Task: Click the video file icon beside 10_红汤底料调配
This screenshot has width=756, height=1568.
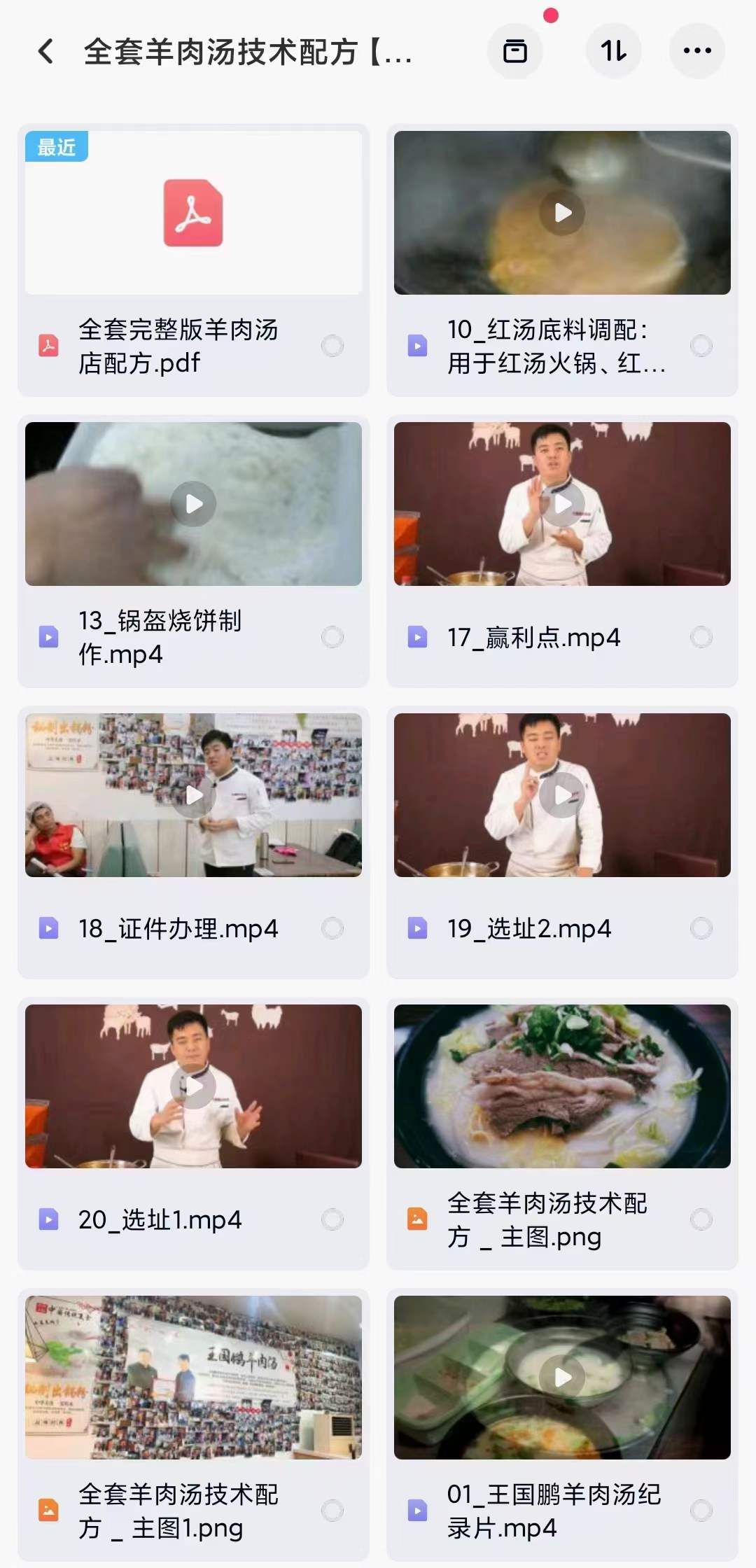Action: coord(419,344)
